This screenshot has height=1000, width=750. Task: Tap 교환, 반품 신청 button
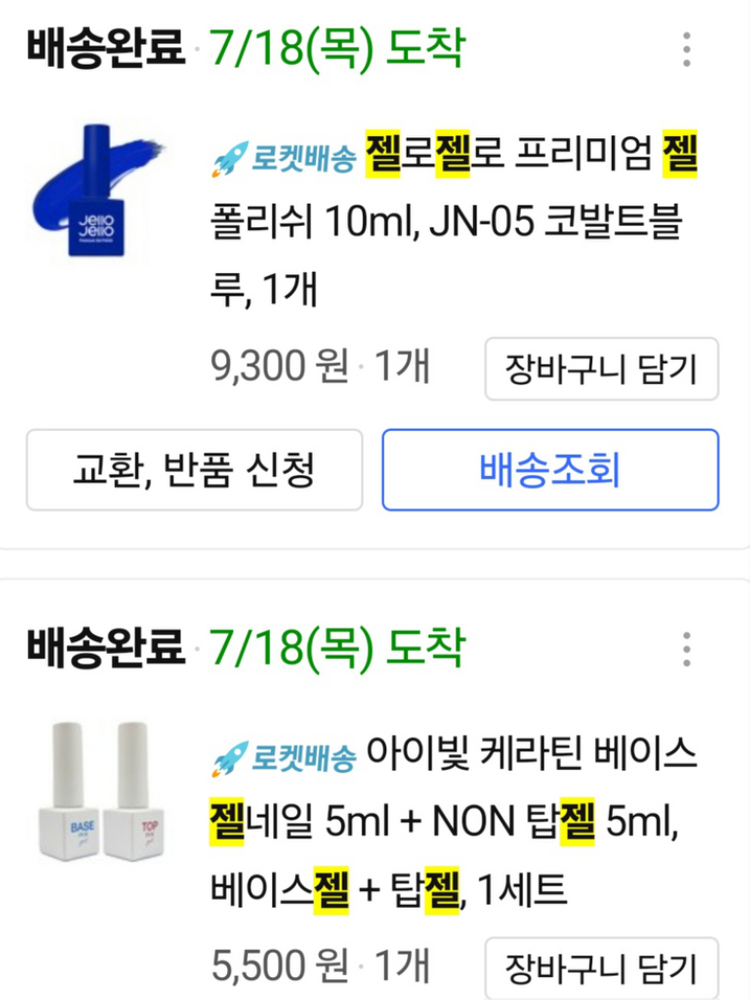[194, 469]
